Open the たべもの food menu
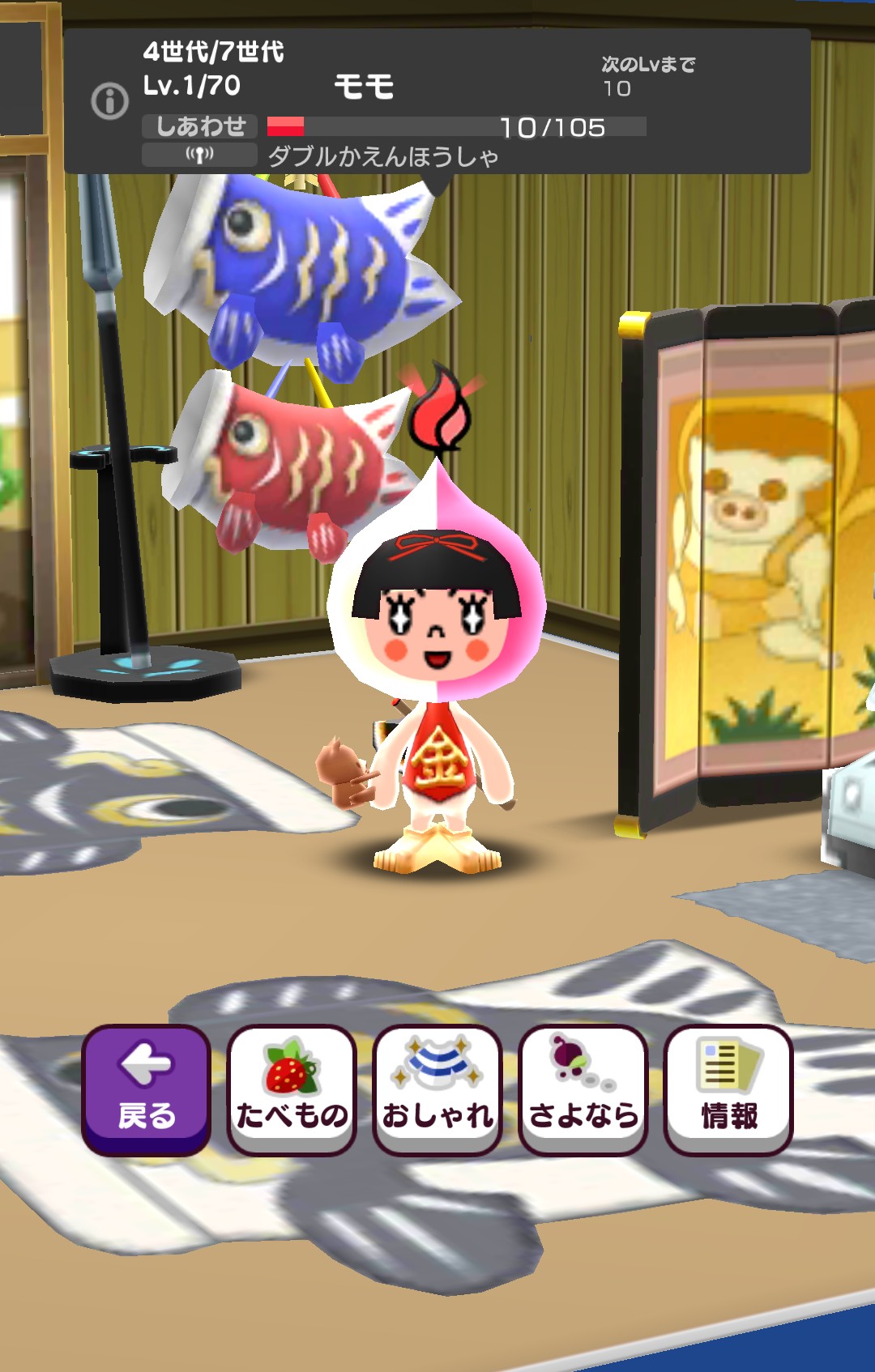The image size is (875, 1372). [x=292, y=1088]
